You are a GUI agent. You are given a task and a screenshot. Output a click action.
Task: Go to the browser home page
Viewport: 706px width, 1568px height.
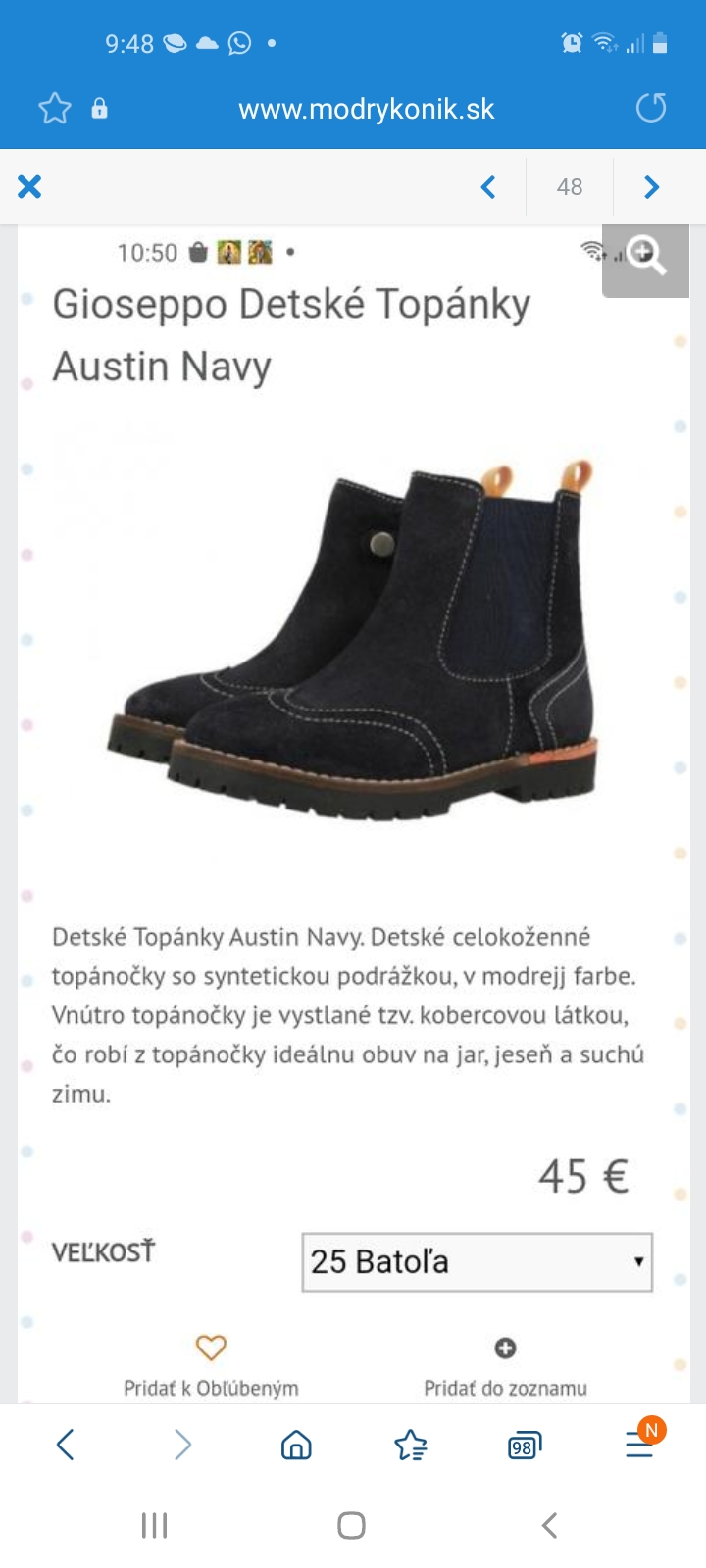pyautogui.click(x=296, y=1444)
